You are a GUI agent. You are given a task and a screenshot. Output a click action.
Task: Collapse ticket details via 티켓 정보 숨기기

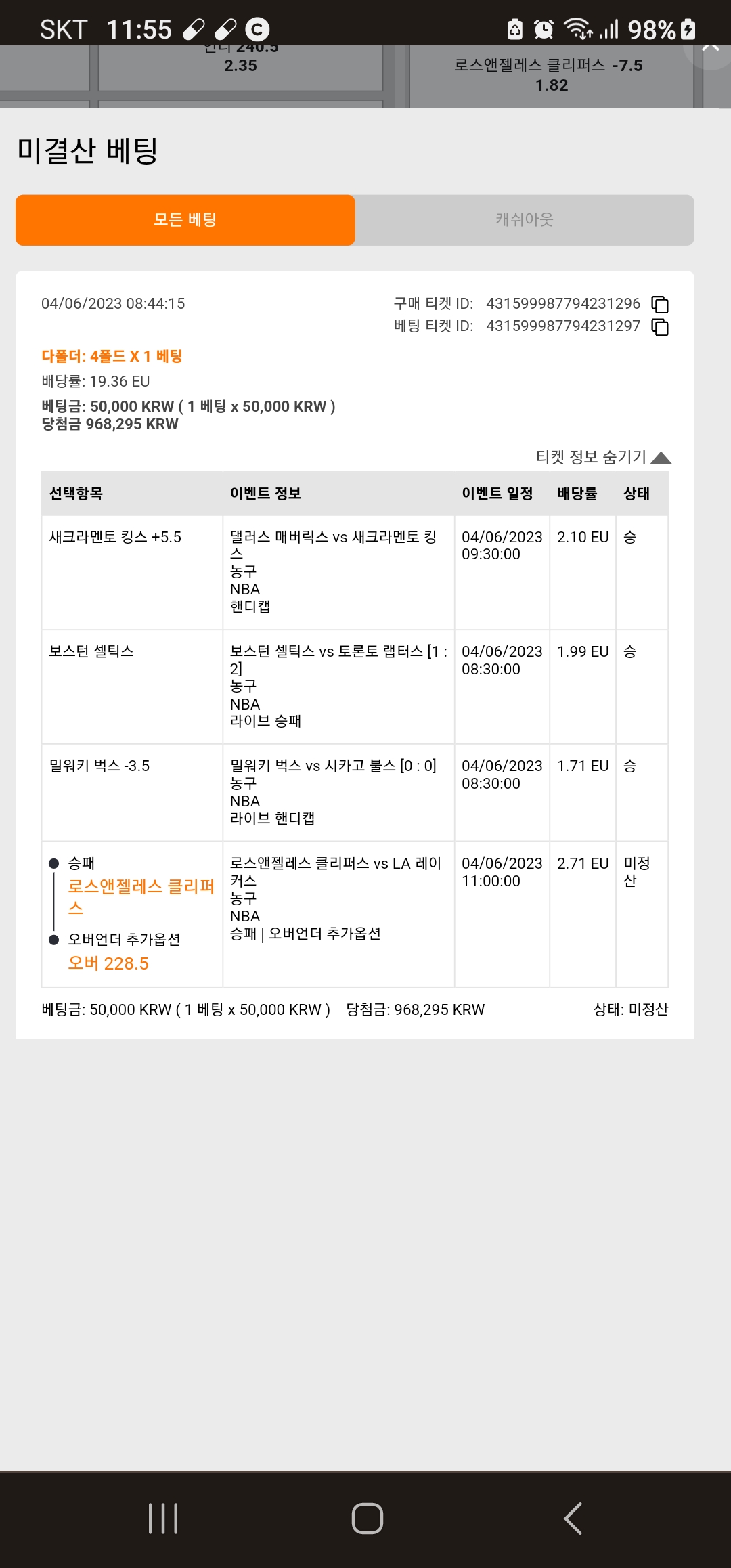(603, 457)
